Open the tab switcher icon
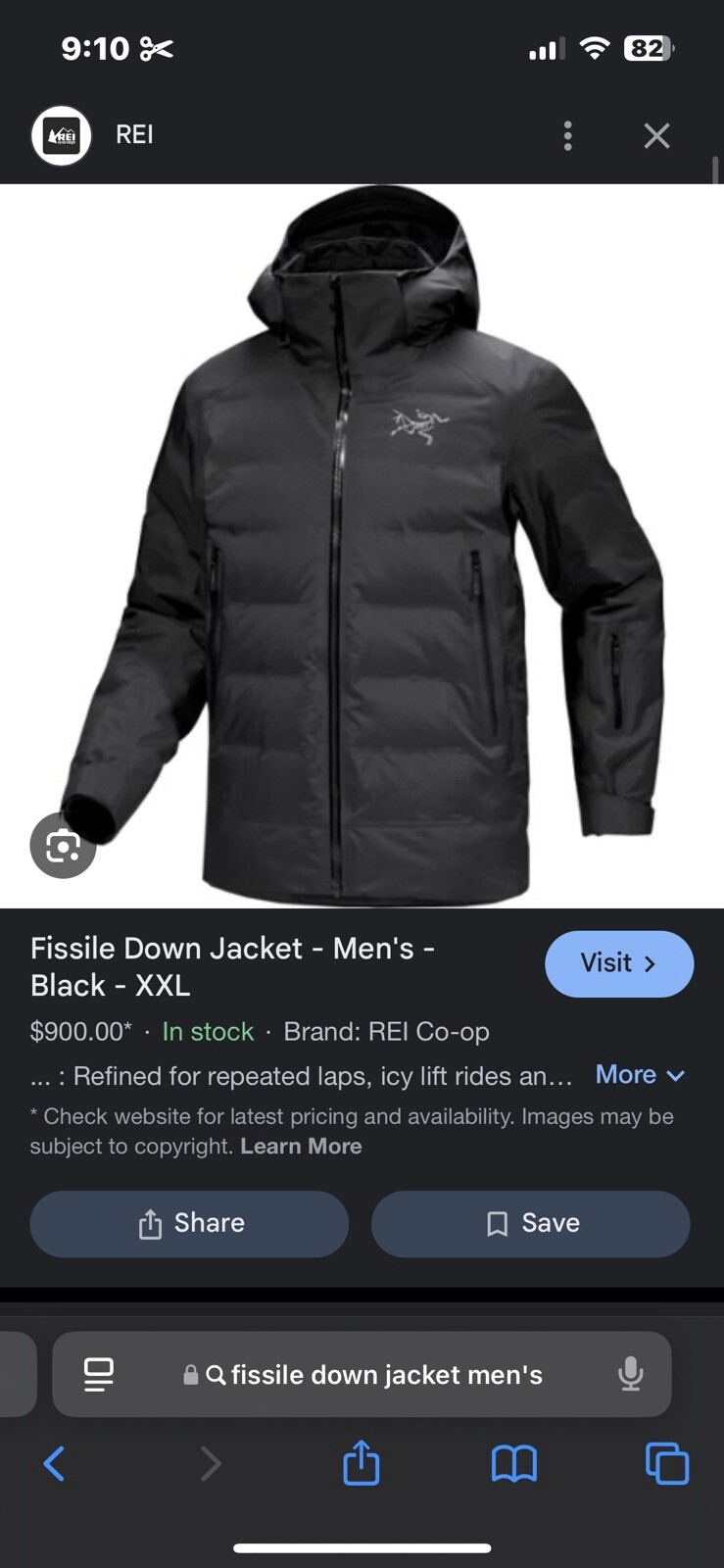Viewport: 724px width, 1568px height. tap(667, 1463)
